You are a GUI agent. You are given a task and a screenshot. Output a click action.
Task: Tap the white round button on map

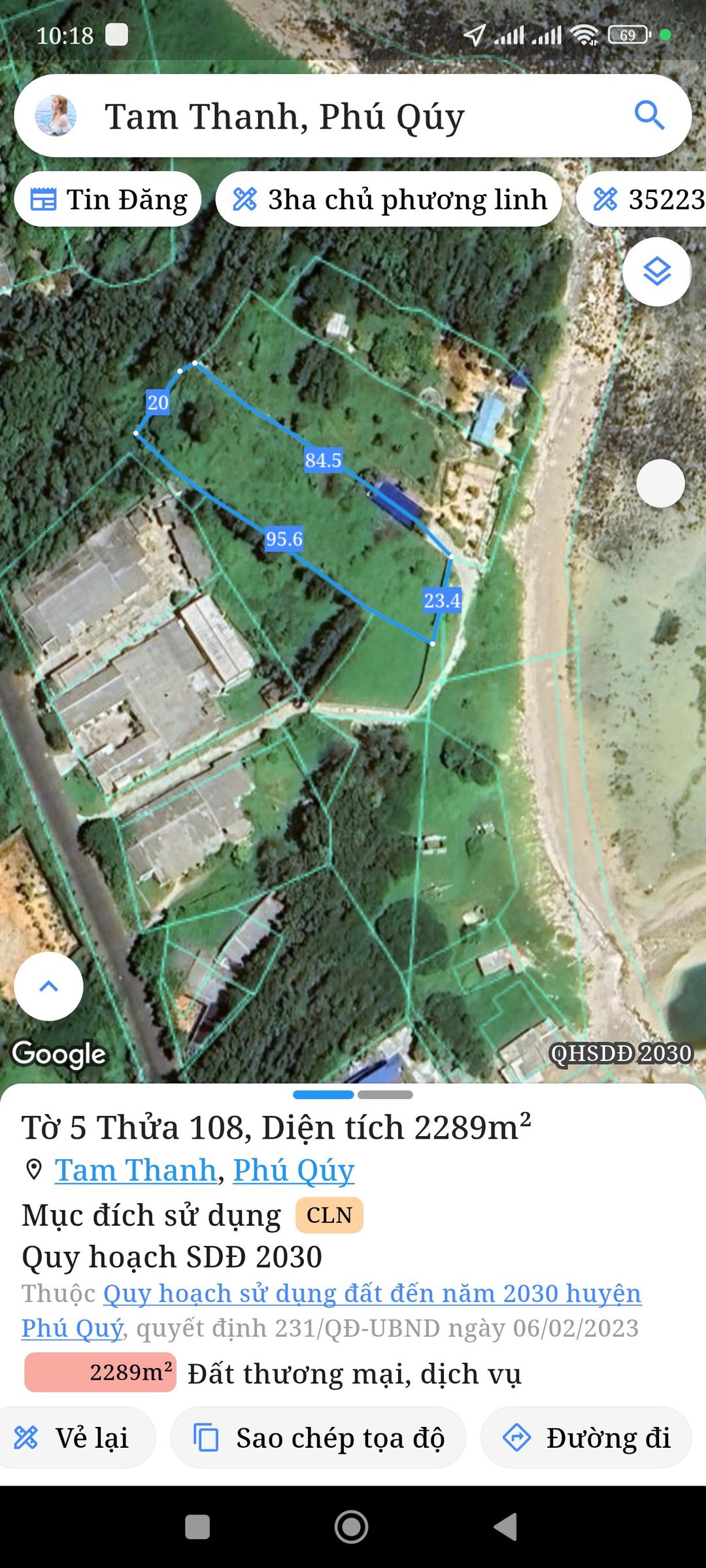point(660,483)
